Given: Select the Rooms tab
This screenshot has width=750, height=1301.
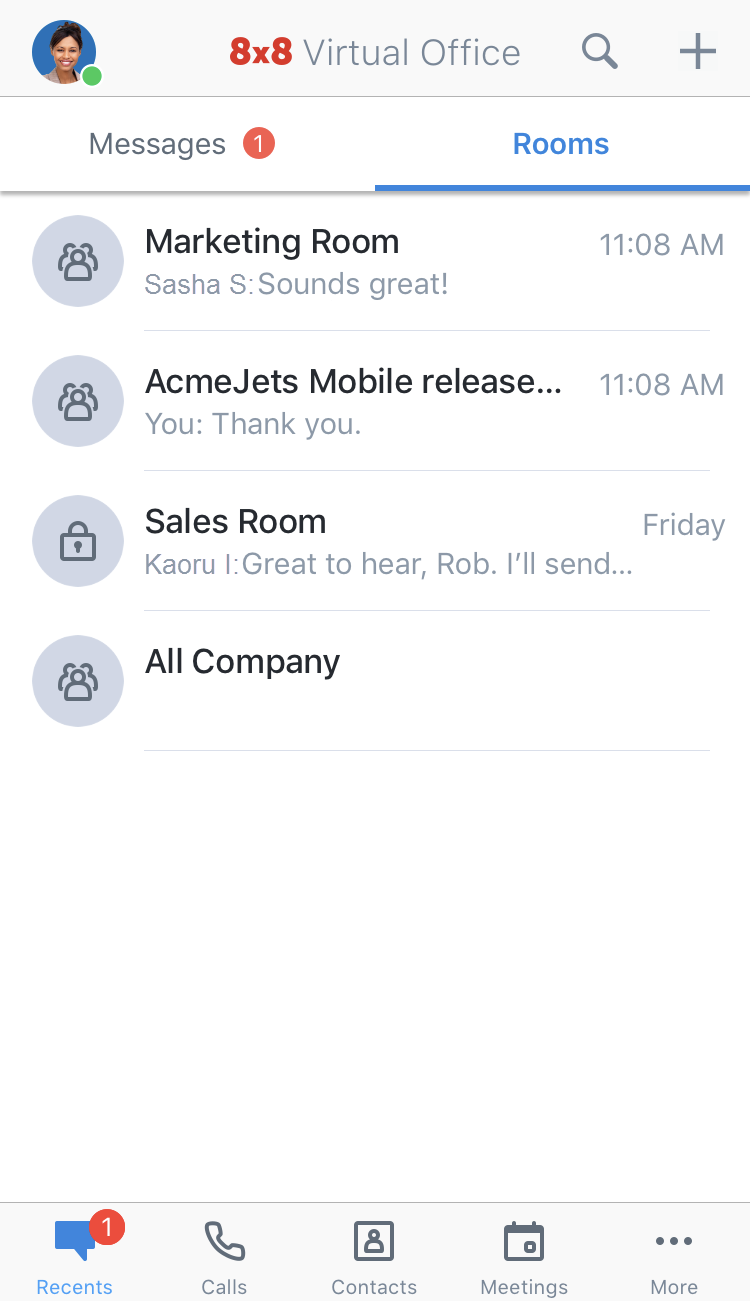Looking at the screenshot, I should coord(562,144).
